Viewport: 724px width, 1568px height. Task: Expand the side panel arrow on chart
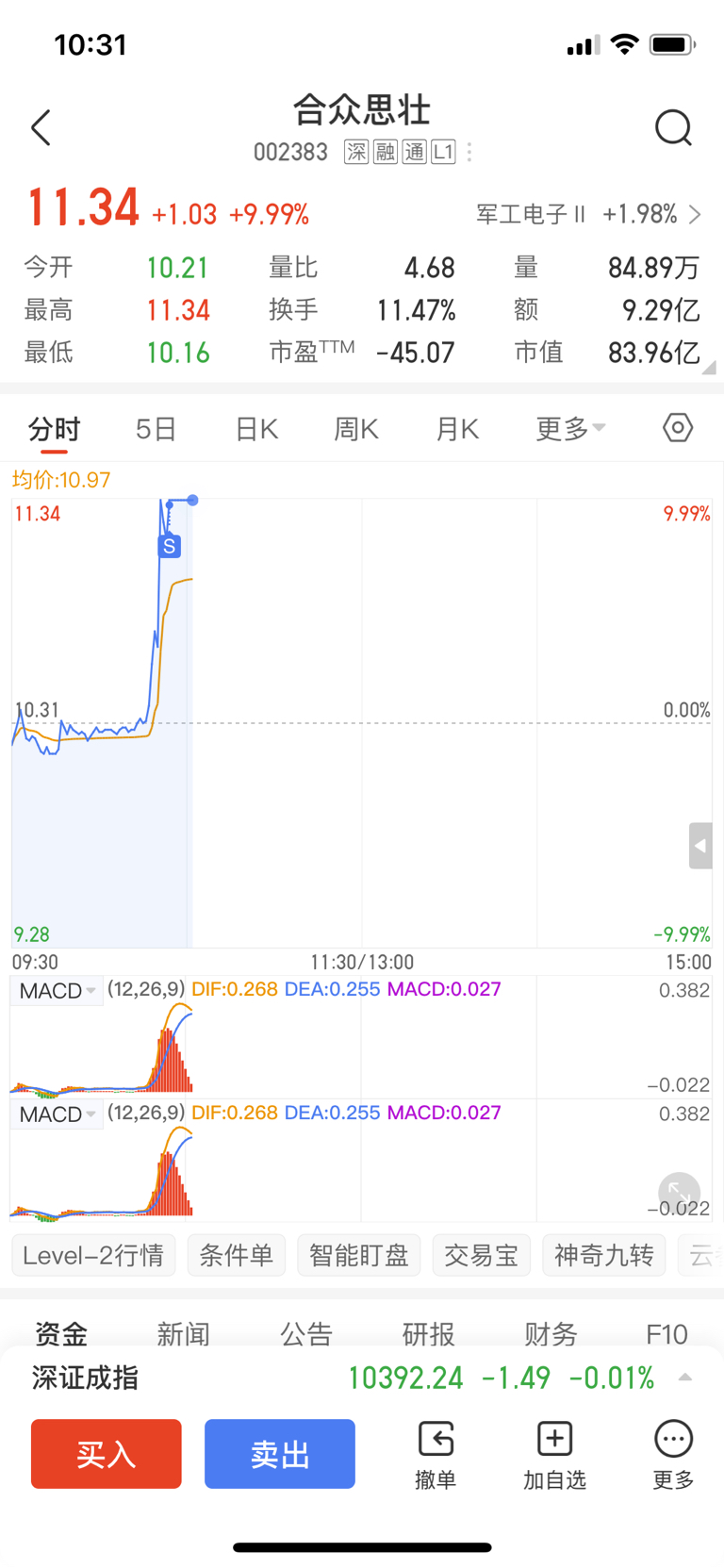700,846
